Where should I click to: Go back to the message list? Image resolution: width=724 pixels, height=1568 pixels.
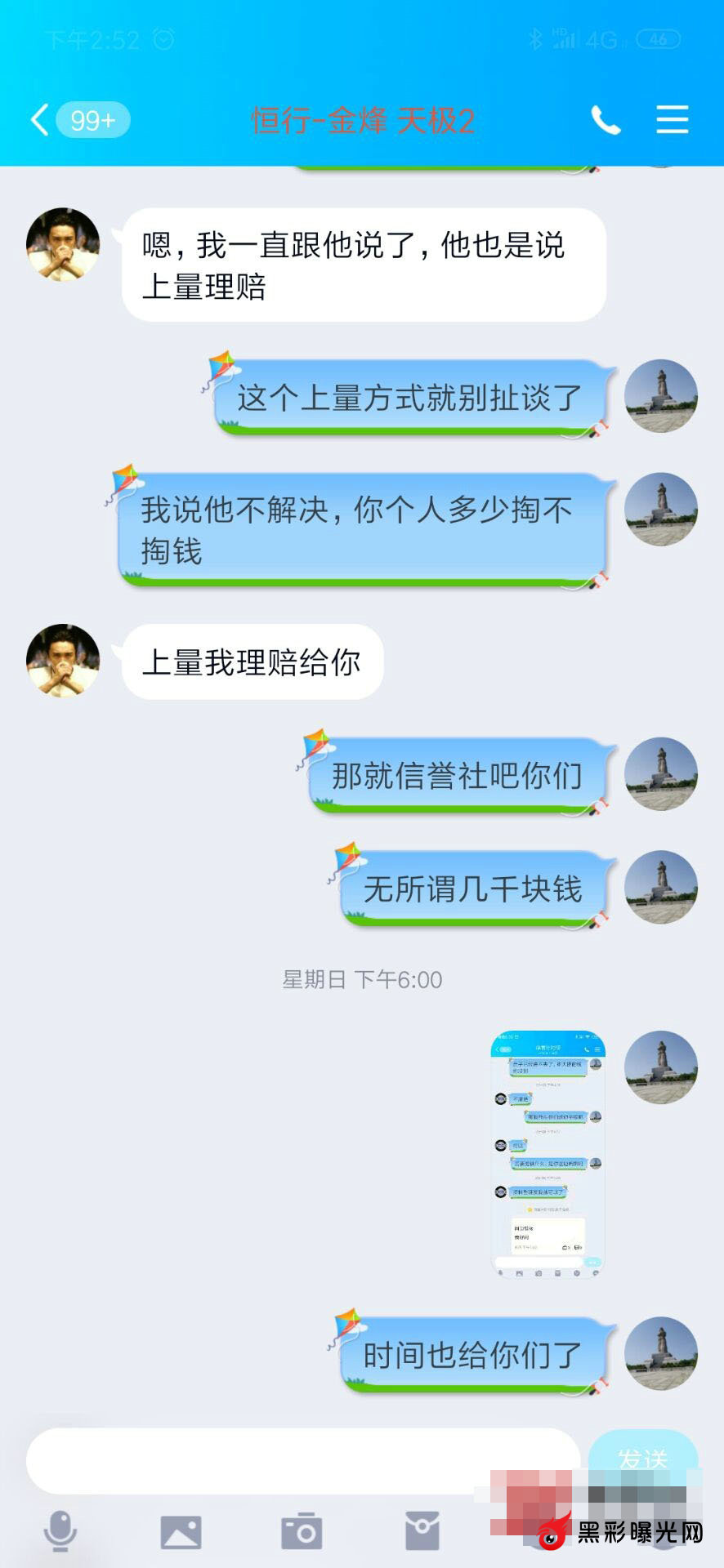point(41,120)
